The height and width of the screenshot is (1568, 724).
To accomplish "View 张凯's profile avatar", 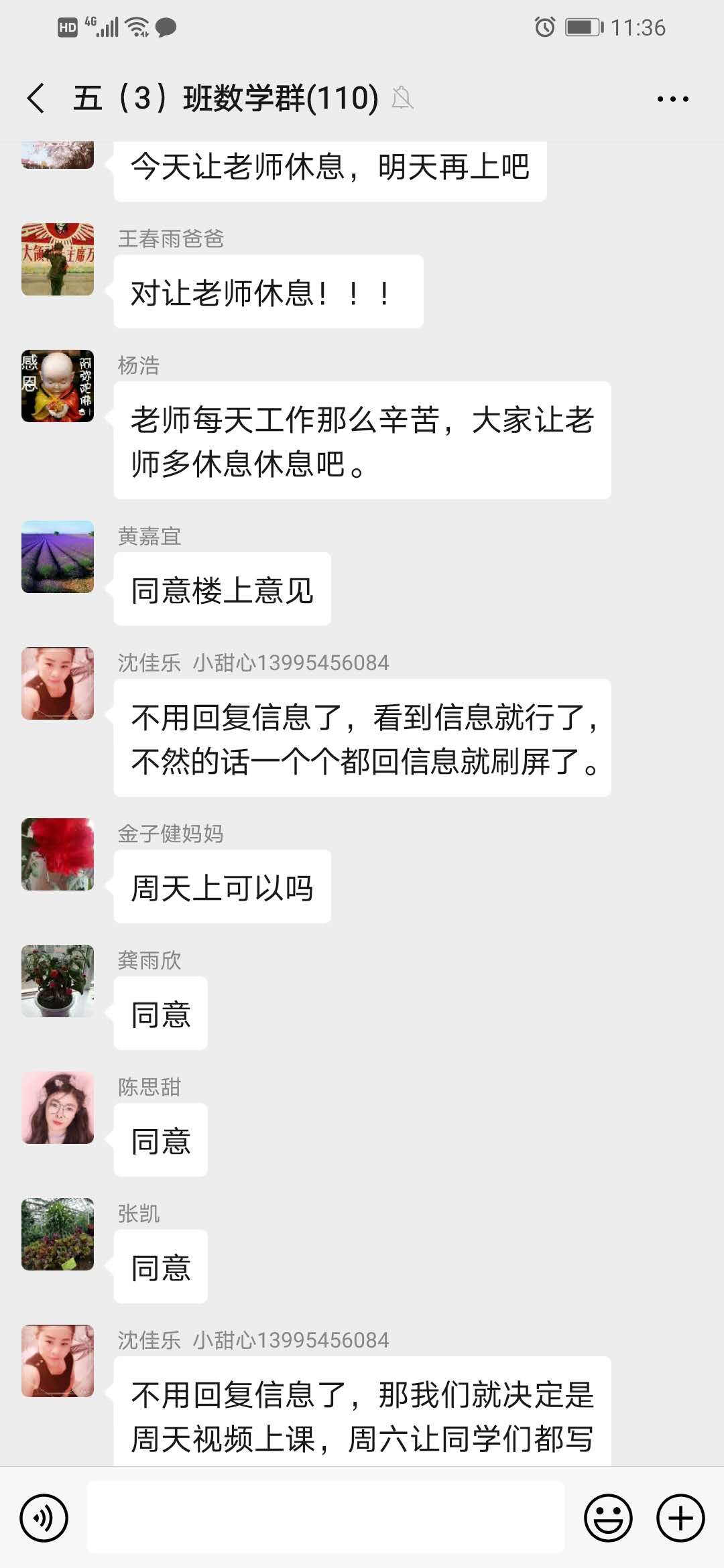I will pos(58,1234).
